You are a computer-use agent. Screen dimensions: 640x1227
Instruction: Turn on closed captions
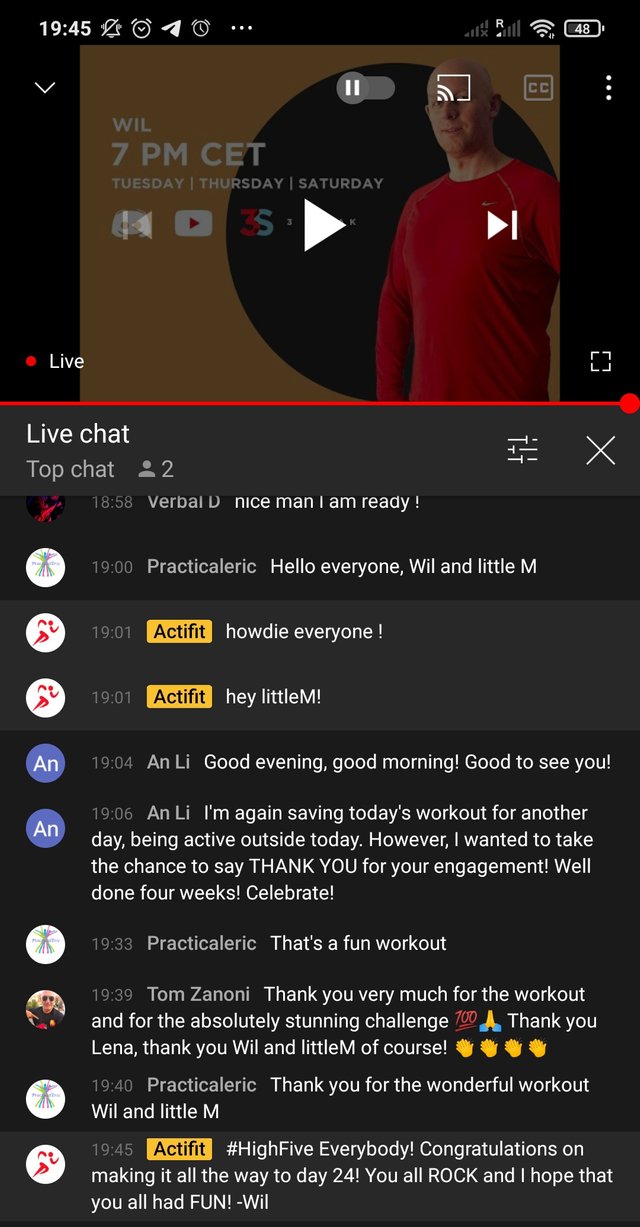[538, 88]
